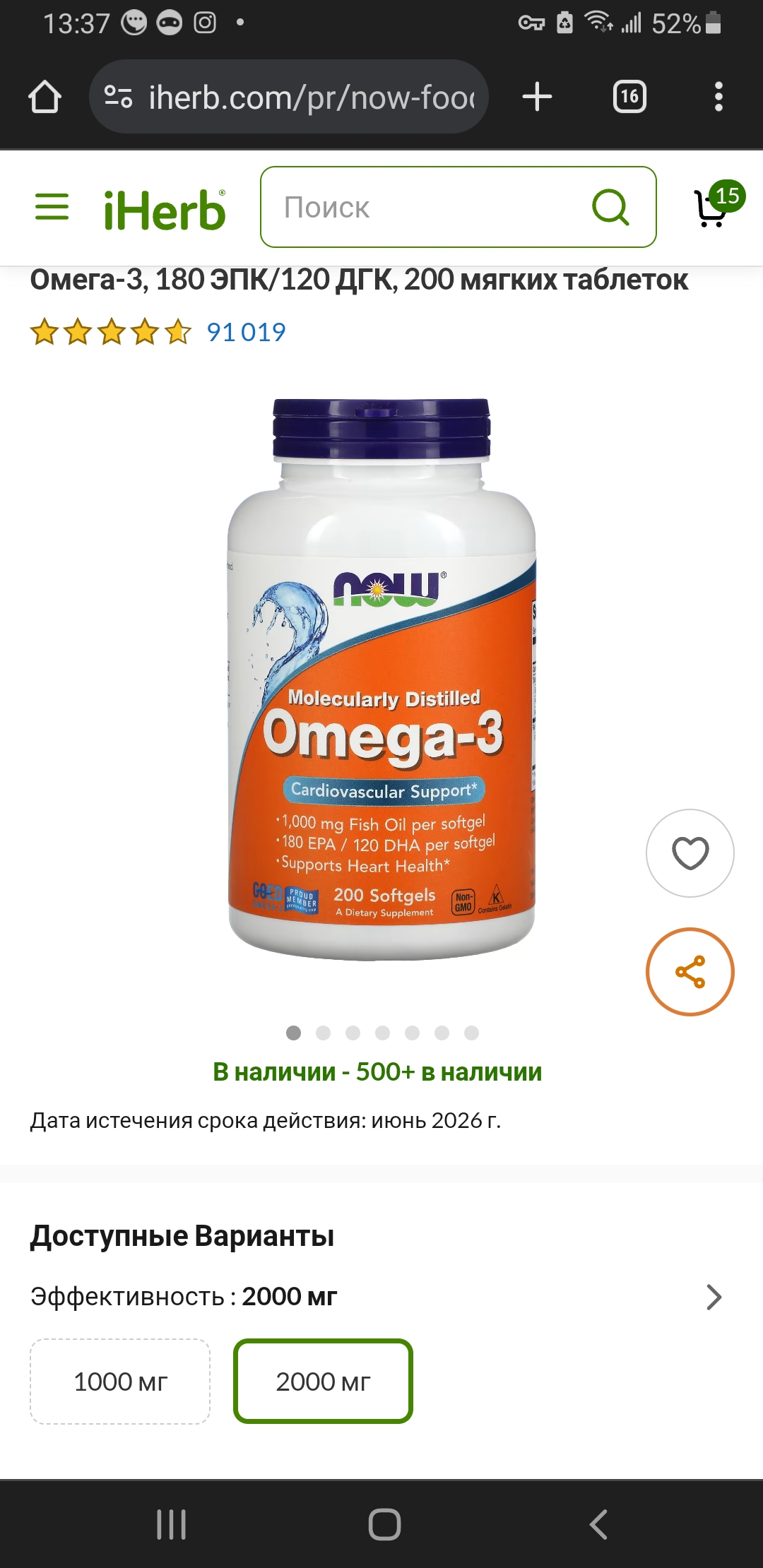Open the tab switcher showing 16
This screenshot has height=1568, width=763.
coord(629,97)
